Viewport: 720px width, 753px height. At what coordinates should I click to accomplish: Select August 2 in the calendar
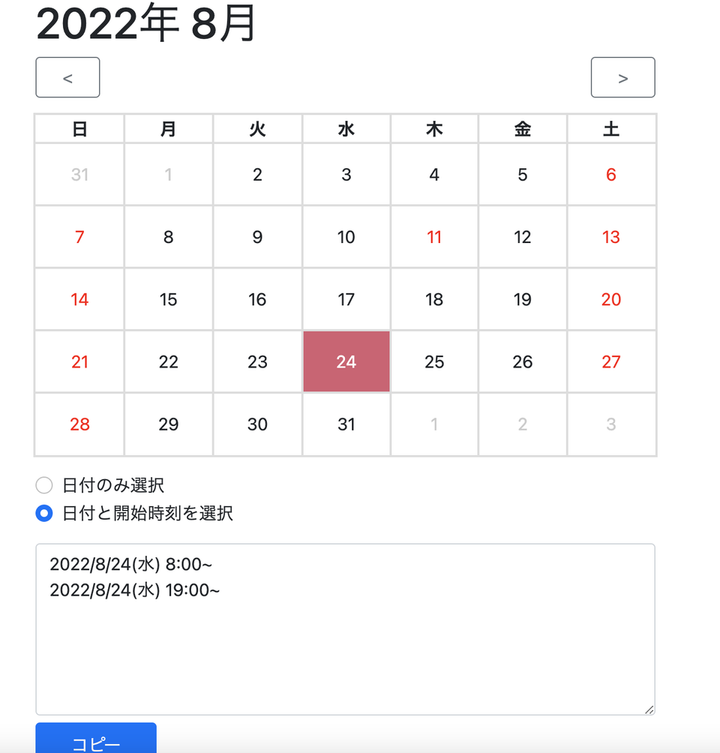click(257, 175)
